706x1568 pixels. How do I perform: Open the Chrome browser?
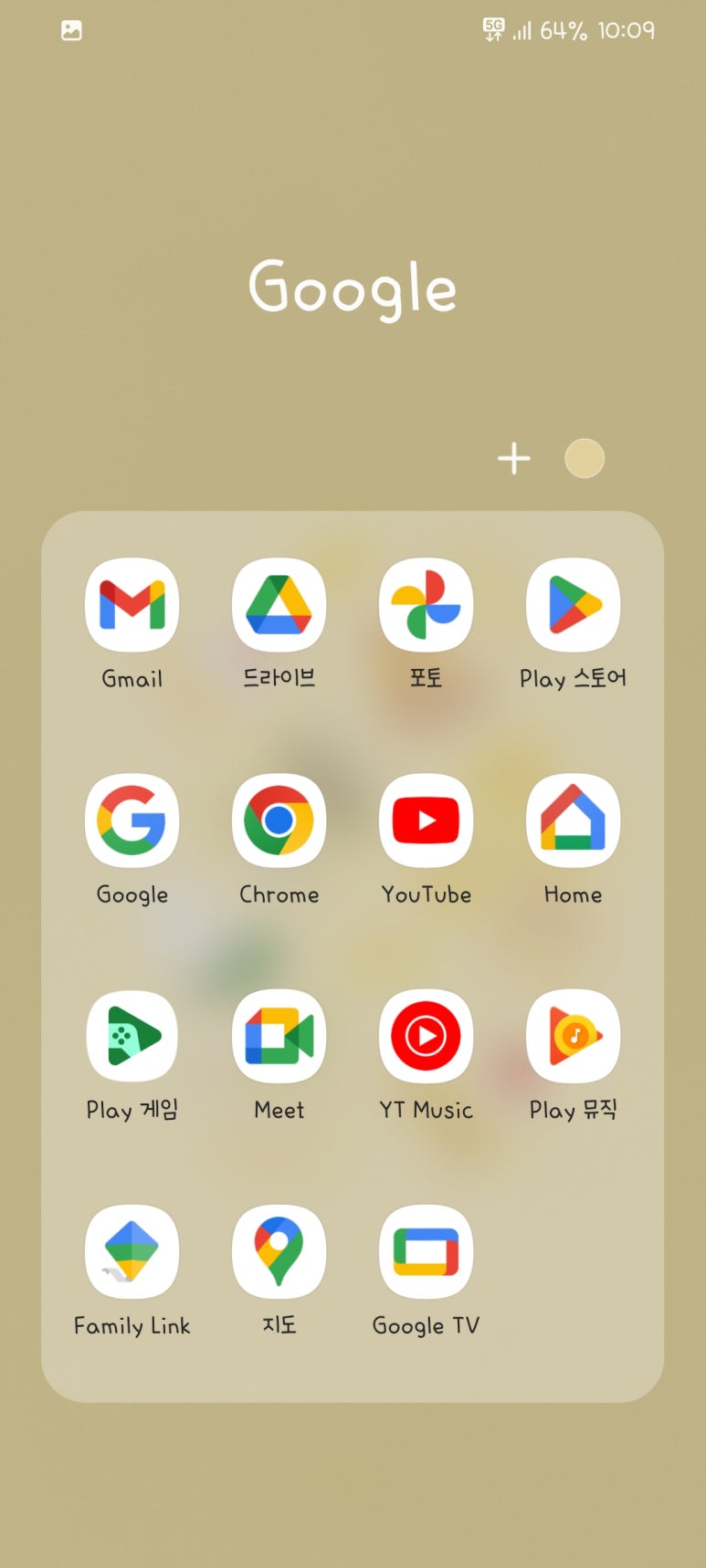tap(279, 821)
